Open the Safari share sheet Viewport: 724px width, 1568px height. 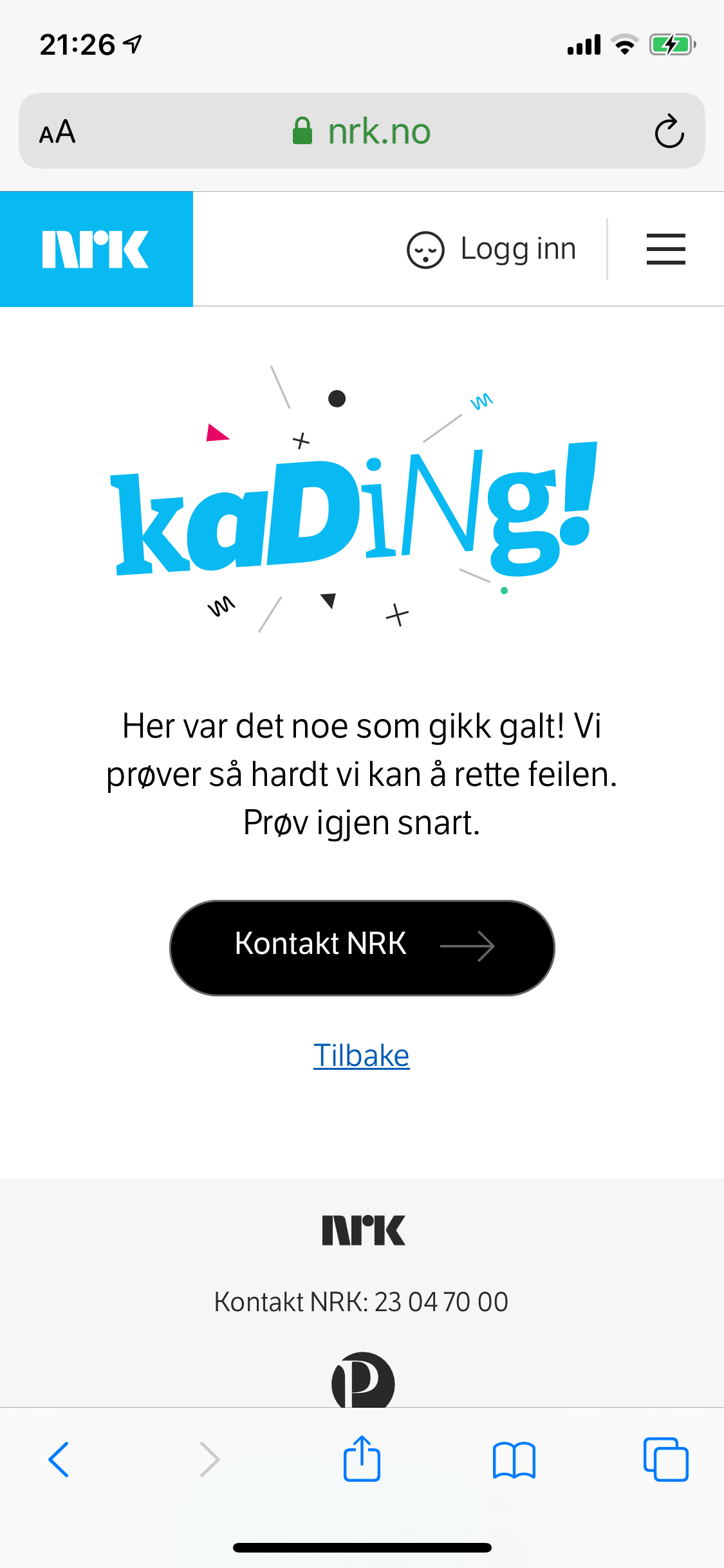point(362,1459)
